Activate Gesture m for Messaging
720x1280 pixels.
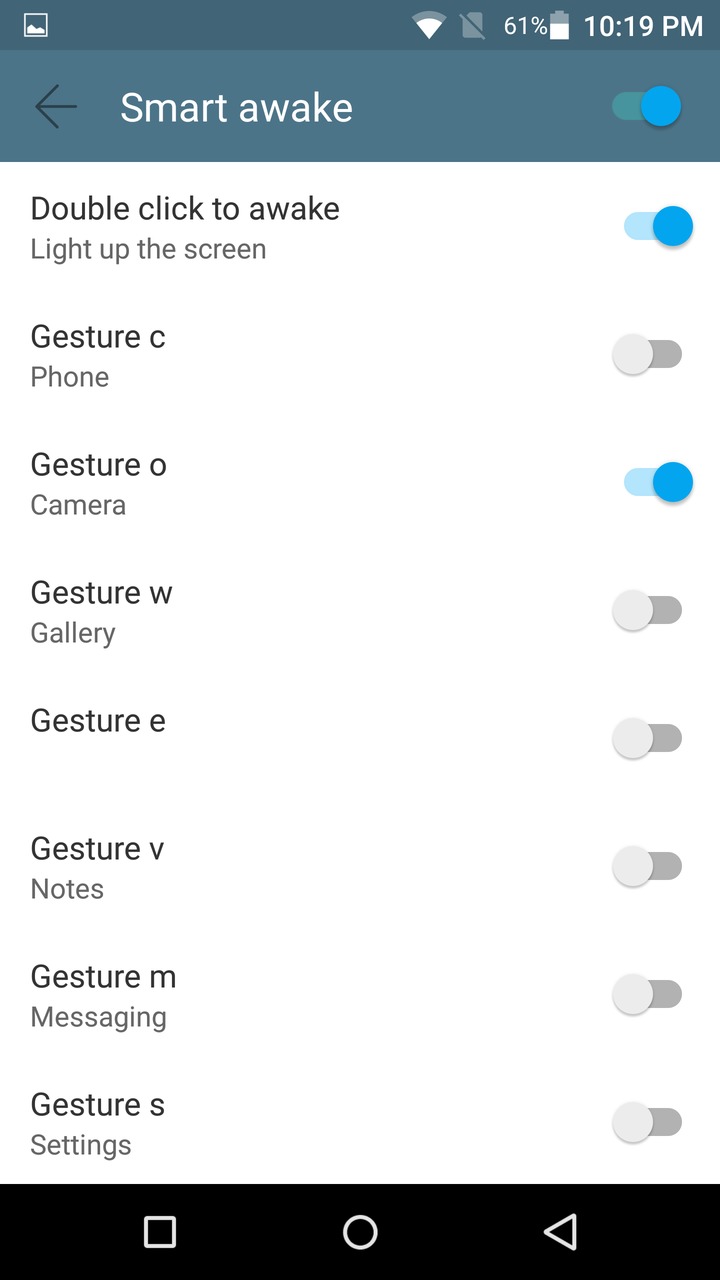[x=647, y=995]
